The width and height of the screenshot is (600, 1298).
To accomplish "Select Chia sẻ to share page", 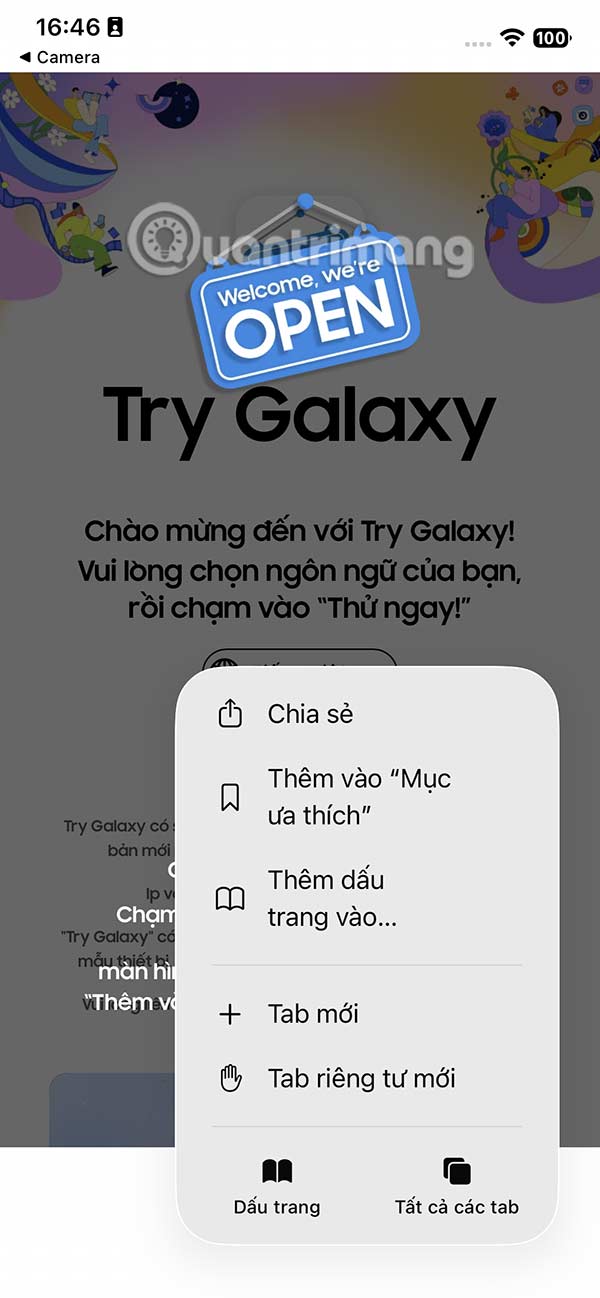I will [x=310, y=714].
